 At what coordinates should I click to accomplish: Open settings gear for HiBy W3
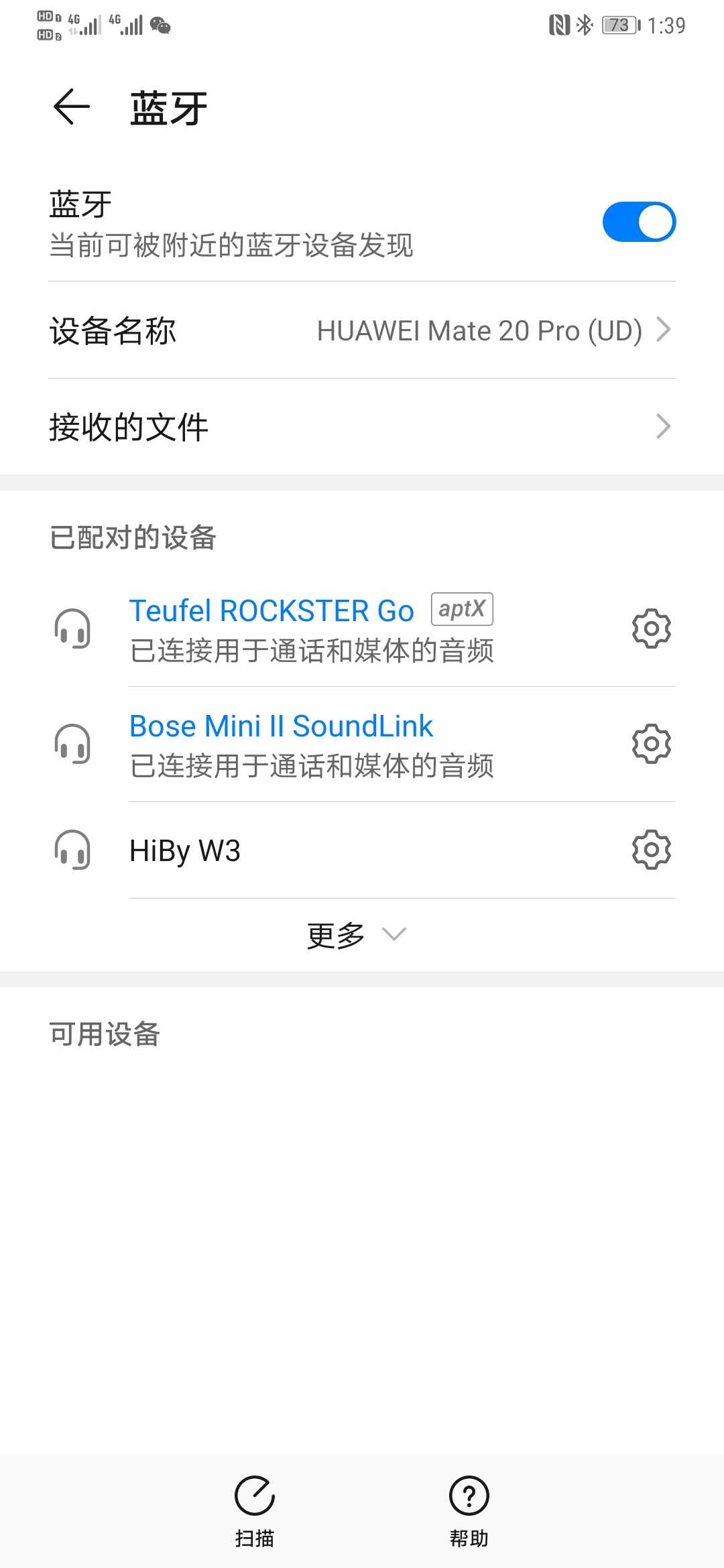click(651, 850)
